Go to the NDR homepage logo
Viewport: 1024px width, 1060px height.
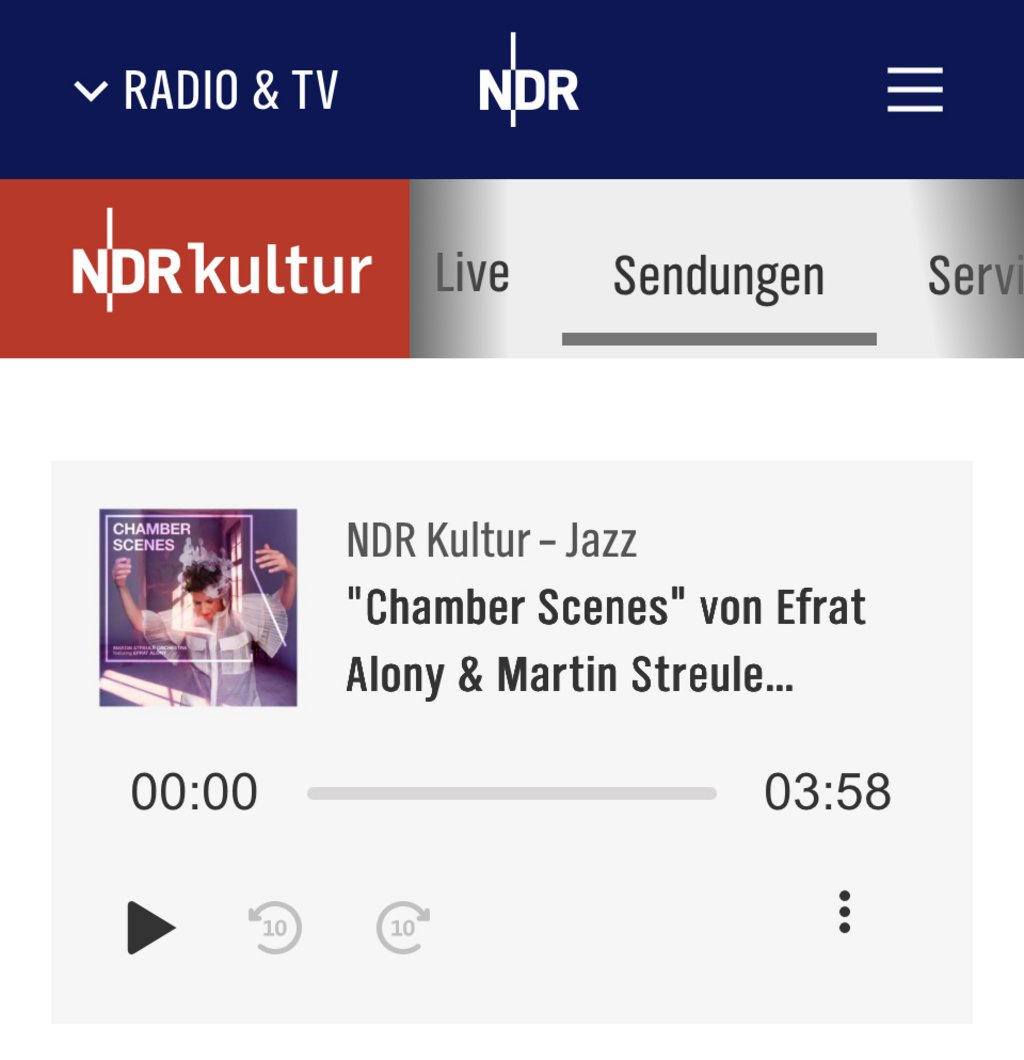click(x=528, y=88)
